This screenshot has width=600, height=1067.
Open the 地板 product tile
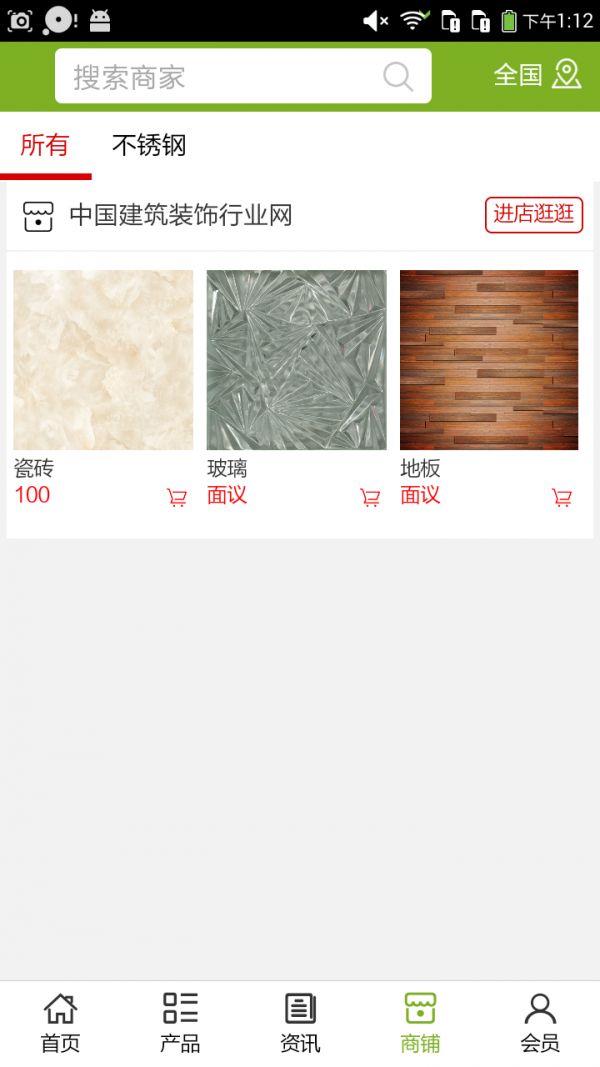click(x=489, y=360)
